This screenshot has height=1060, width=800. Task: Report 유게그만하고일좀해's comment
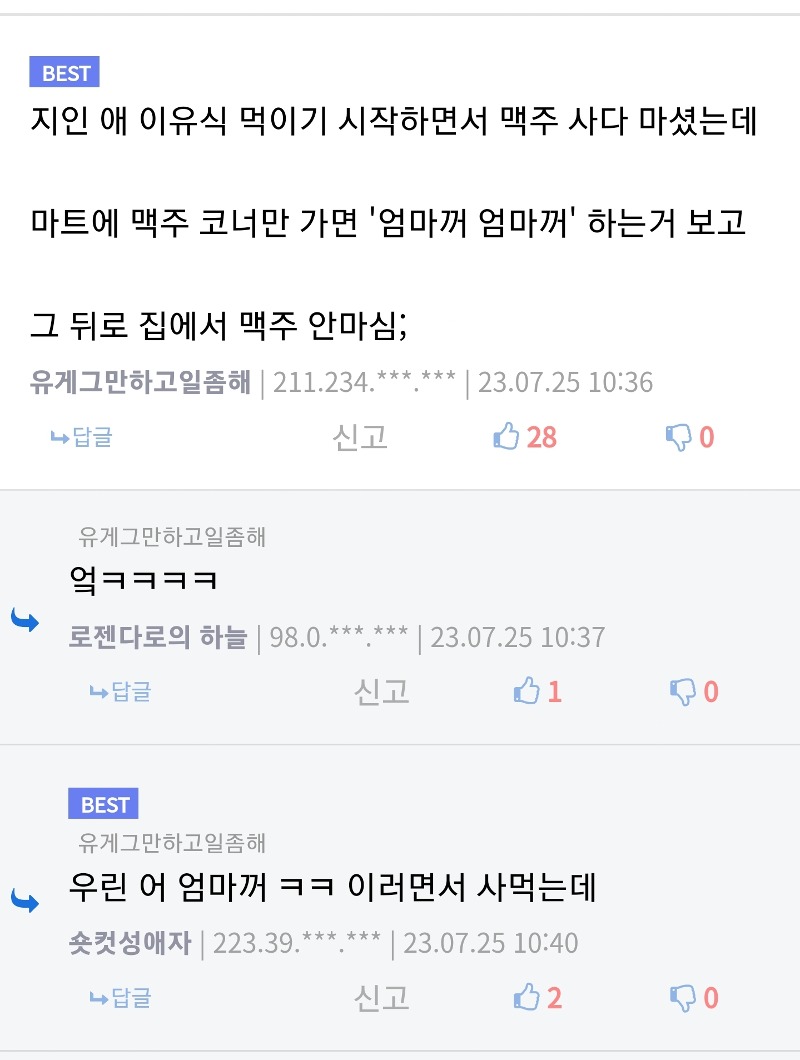coord(359,437)
